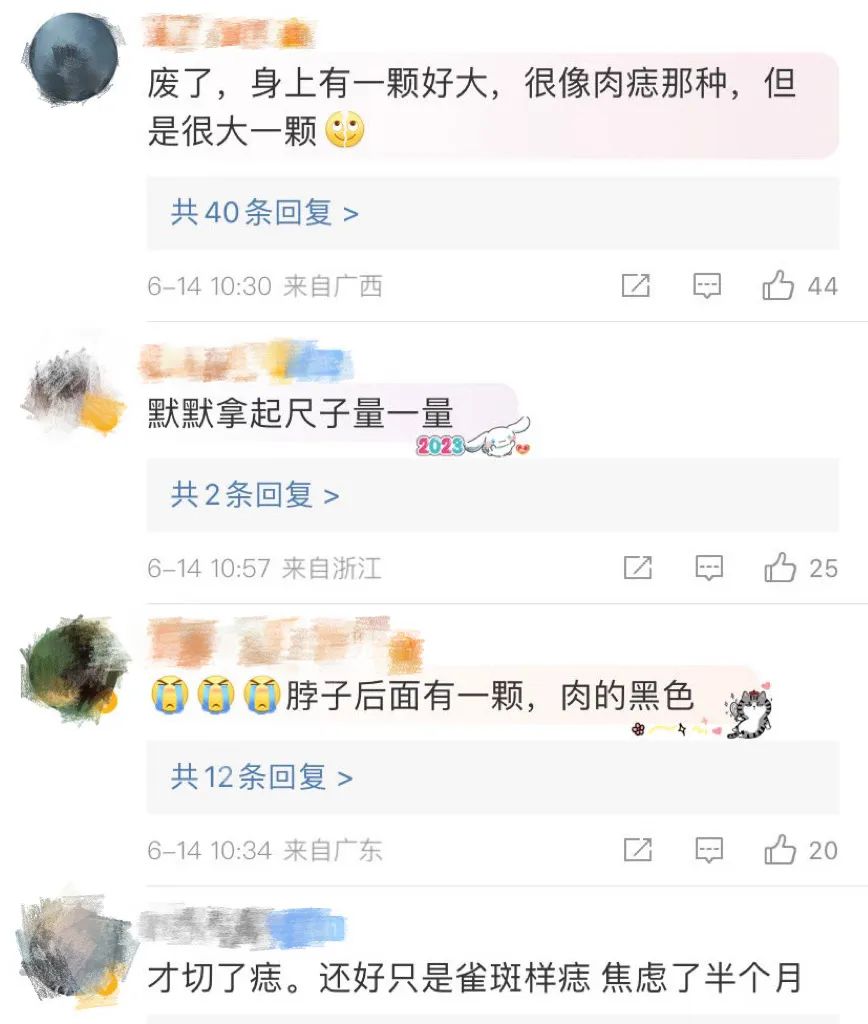Like the comment from 广东

pos(780,850)
